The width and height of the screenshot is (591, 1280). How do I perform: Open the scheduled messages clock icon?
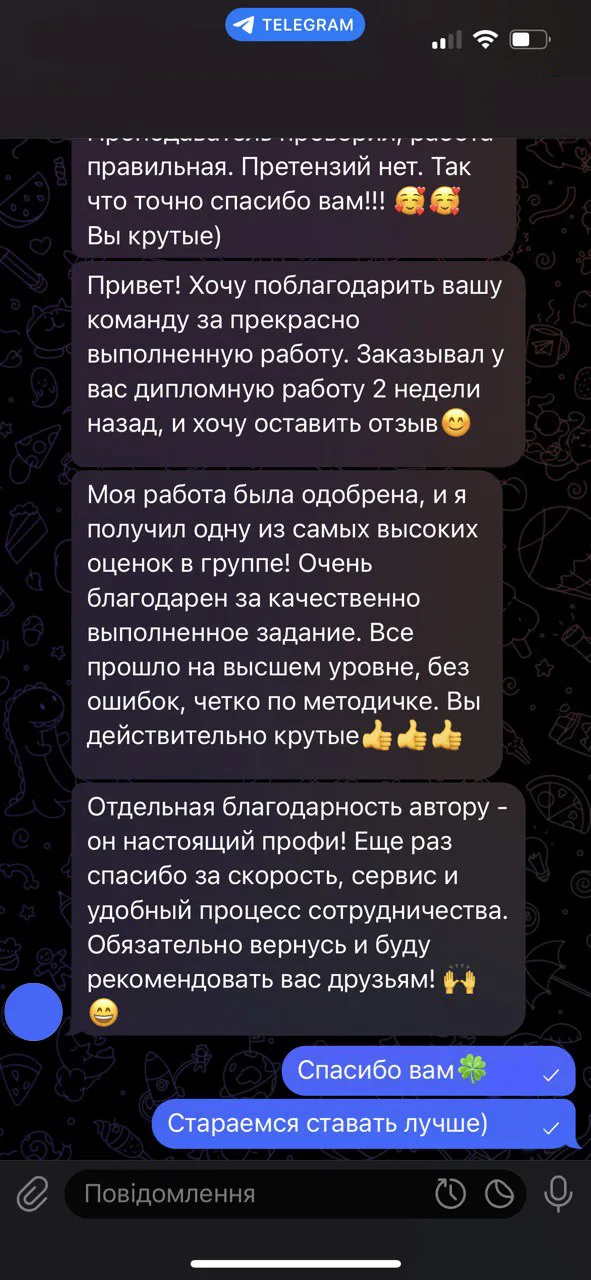tap(450, 1194)
